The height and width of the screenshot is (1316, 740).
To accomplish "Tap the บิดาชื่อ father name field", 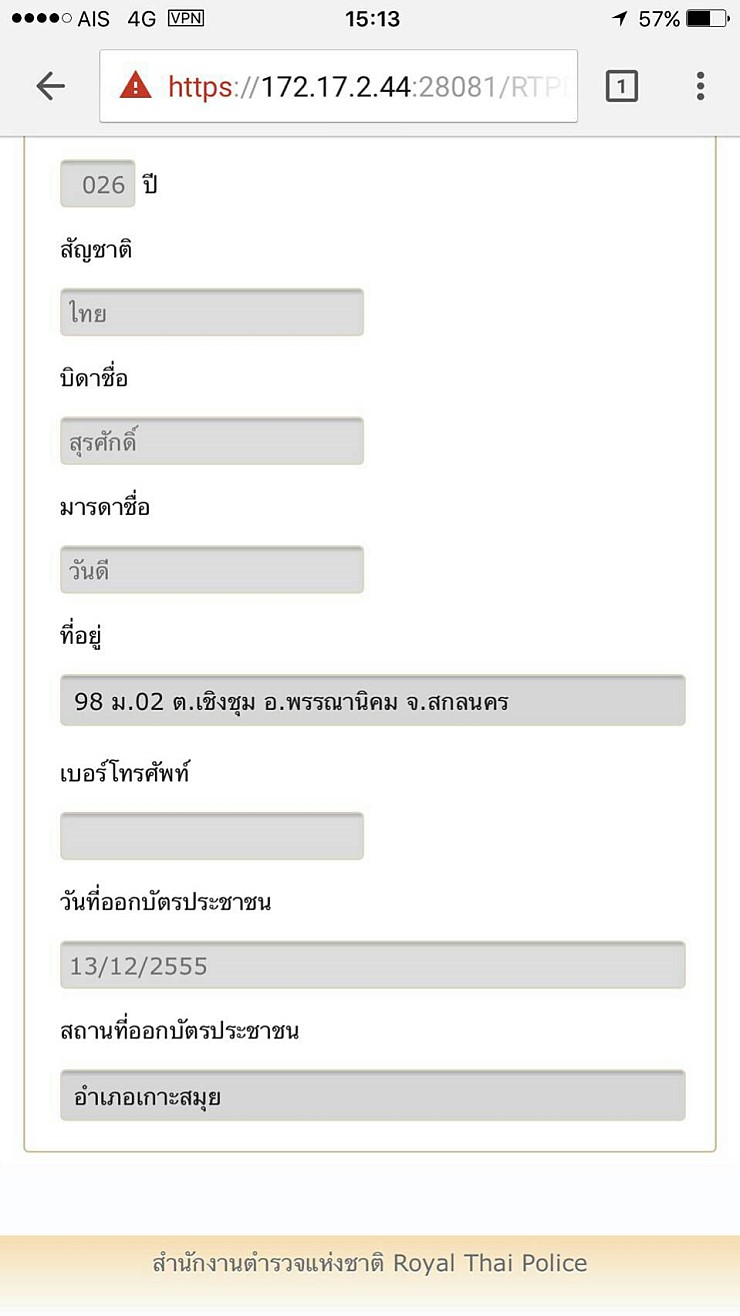I will pyautogui.click(x=212, y=441).
